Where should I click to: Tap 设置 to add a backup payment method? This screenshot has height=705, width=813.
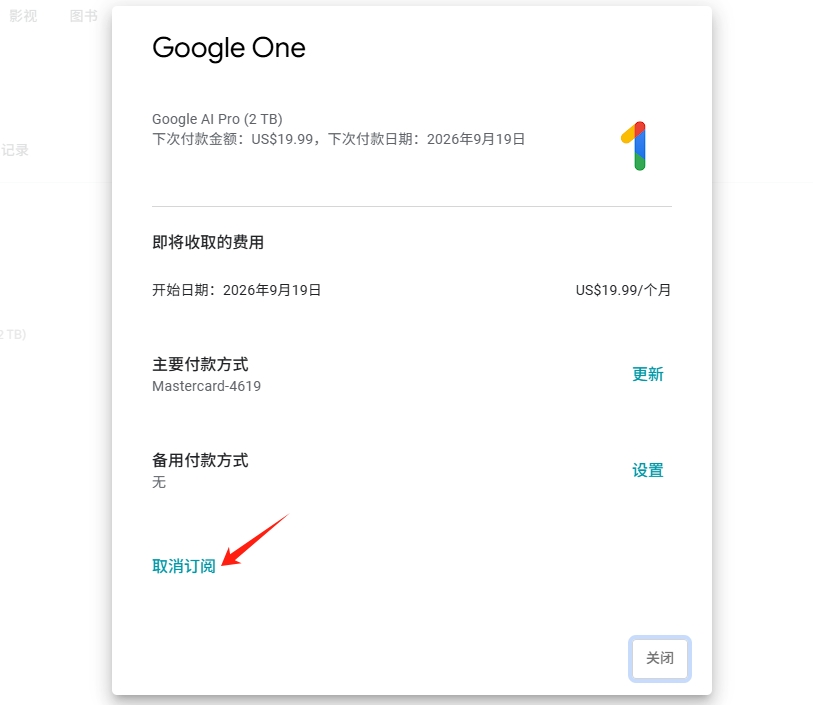click(x=647, y=470)
